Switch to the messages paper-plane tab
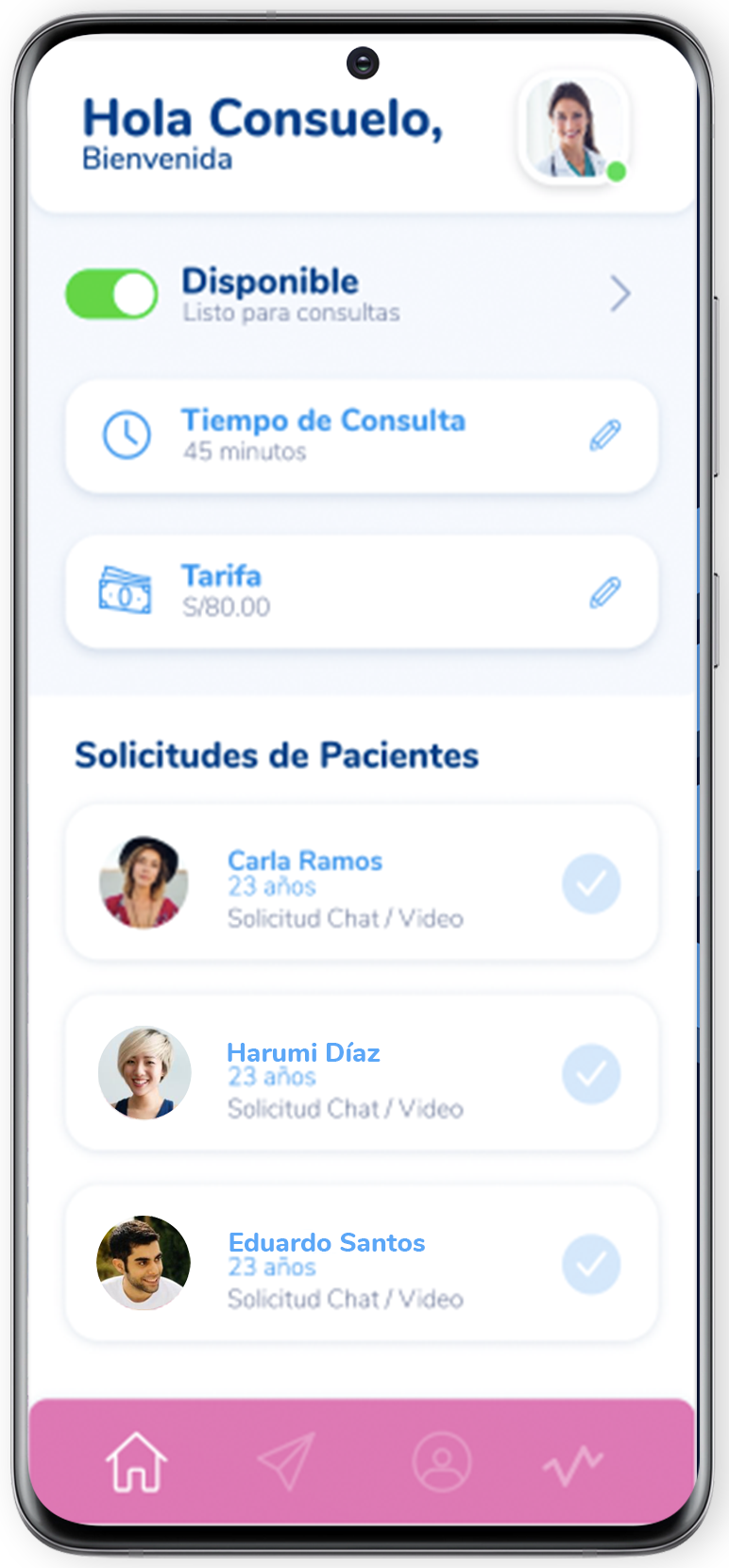Screen dimensions: 729x1568 pyautogui.click(x=286, y=1461)
